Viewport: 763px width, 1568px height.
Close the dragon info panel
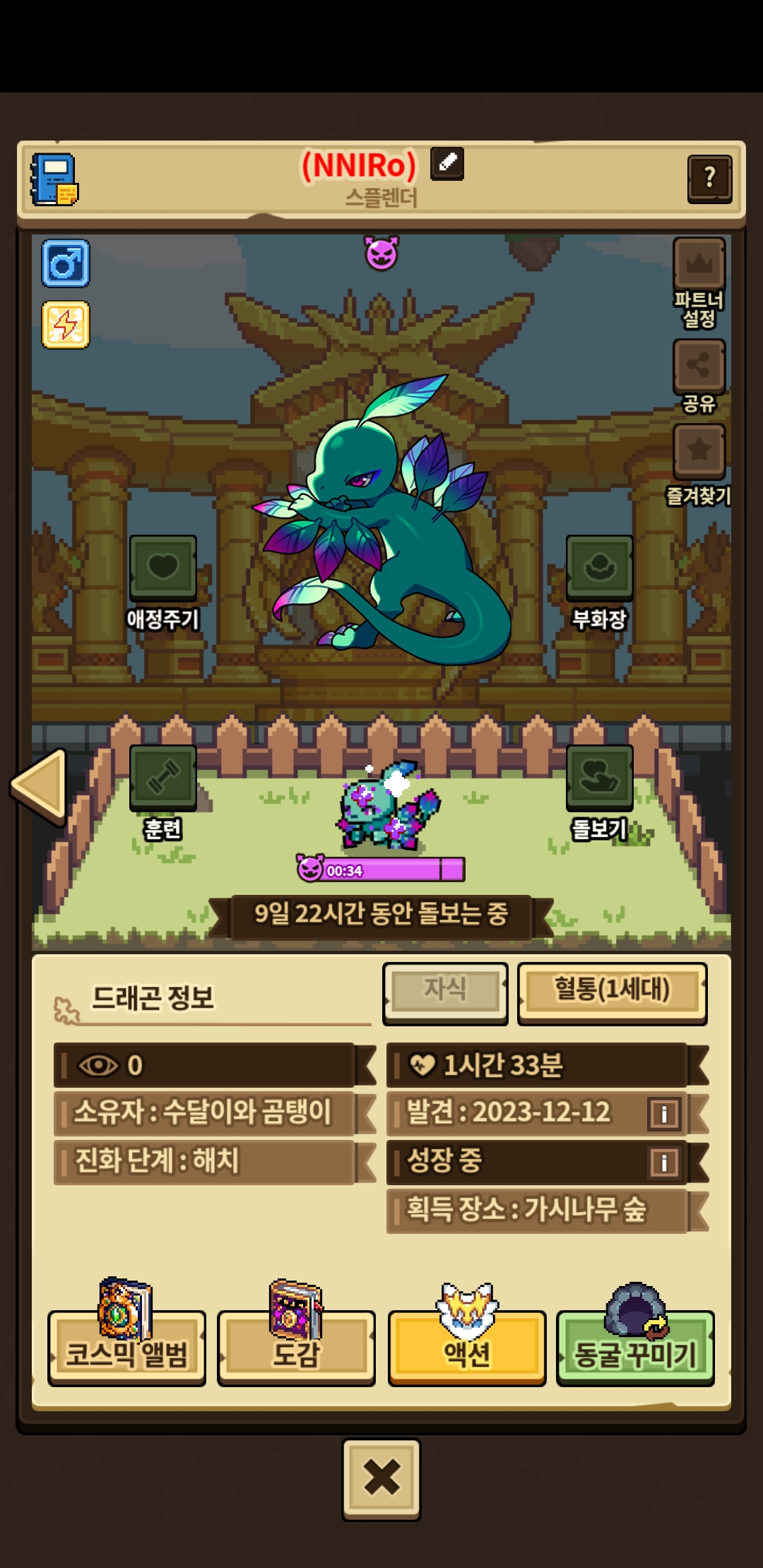(x=381, y=1478)
